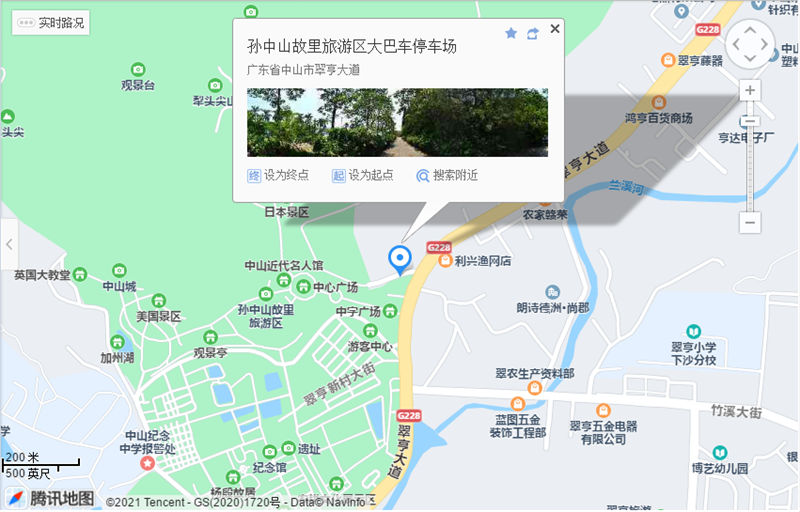The height and width of the screenshot is (512, 800).
Task: Select the 孙中山故里旅游区 map point
Action: (x=266, y=295)
